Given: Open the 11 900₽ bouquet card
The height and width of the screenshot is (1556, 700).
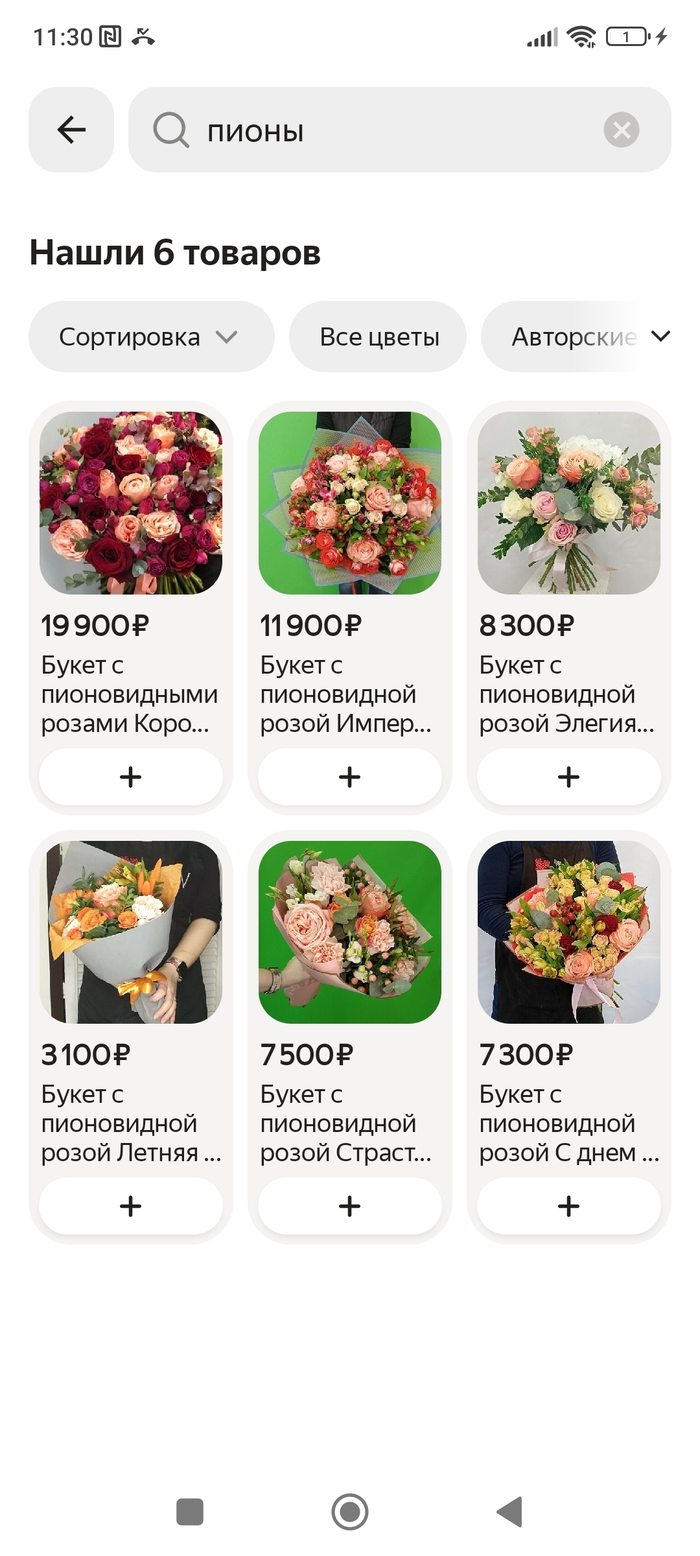Looking at the screenshot, I should (x=349, y=503).
